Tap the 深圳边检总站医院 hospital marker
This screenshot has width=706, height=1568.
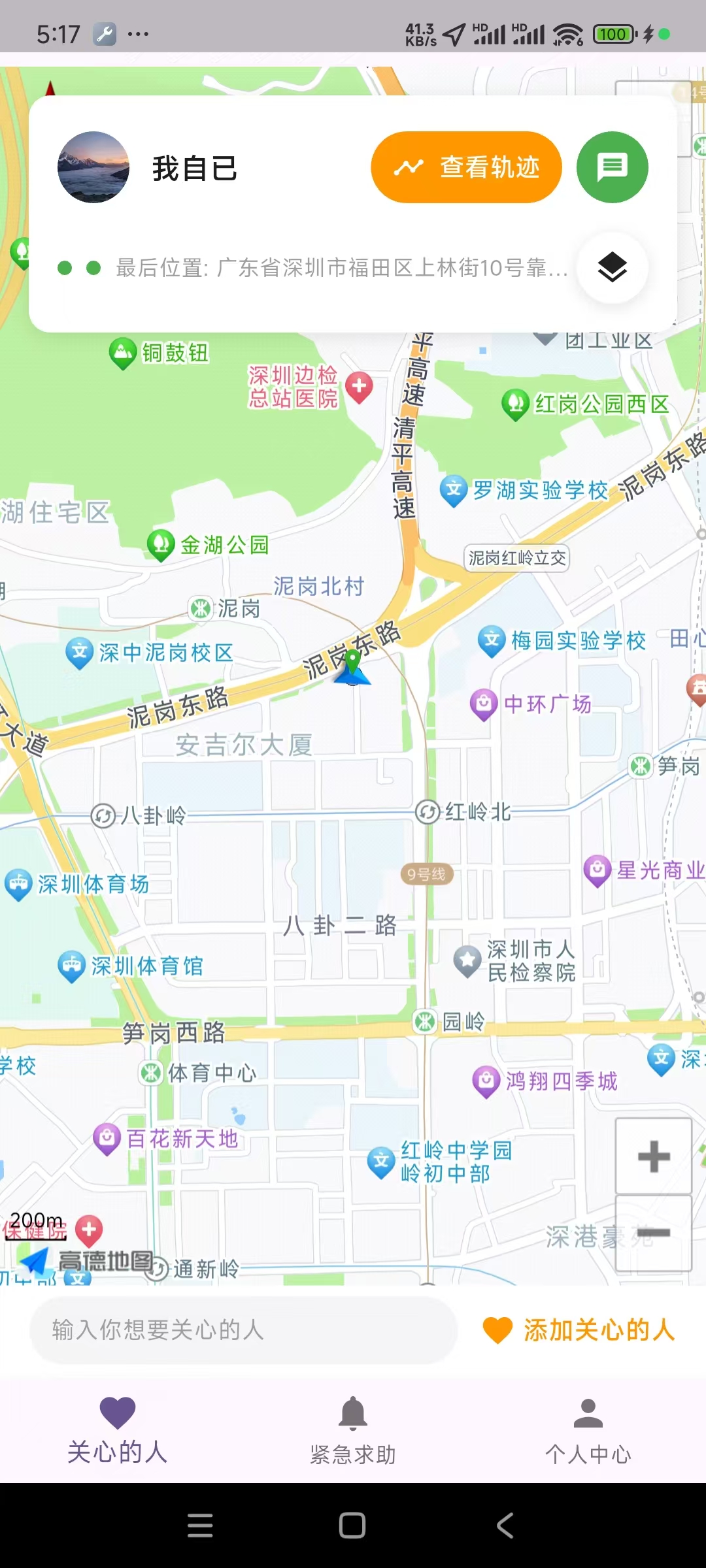pyautogui.click(x=360, y=385)
